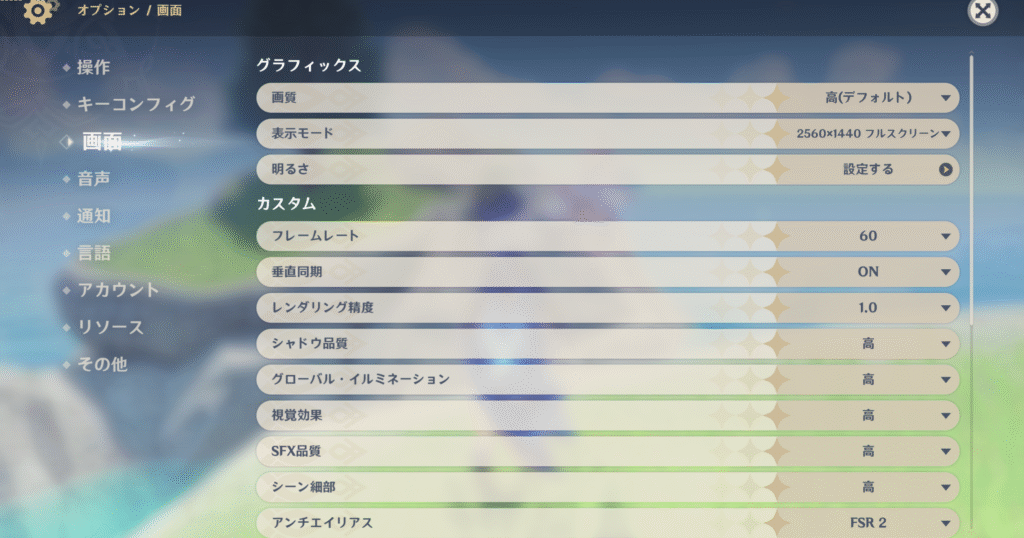Viewport: 1024px width, 538px height.
Task: Change the 垂直同期 setting
Action: [868, 272]
